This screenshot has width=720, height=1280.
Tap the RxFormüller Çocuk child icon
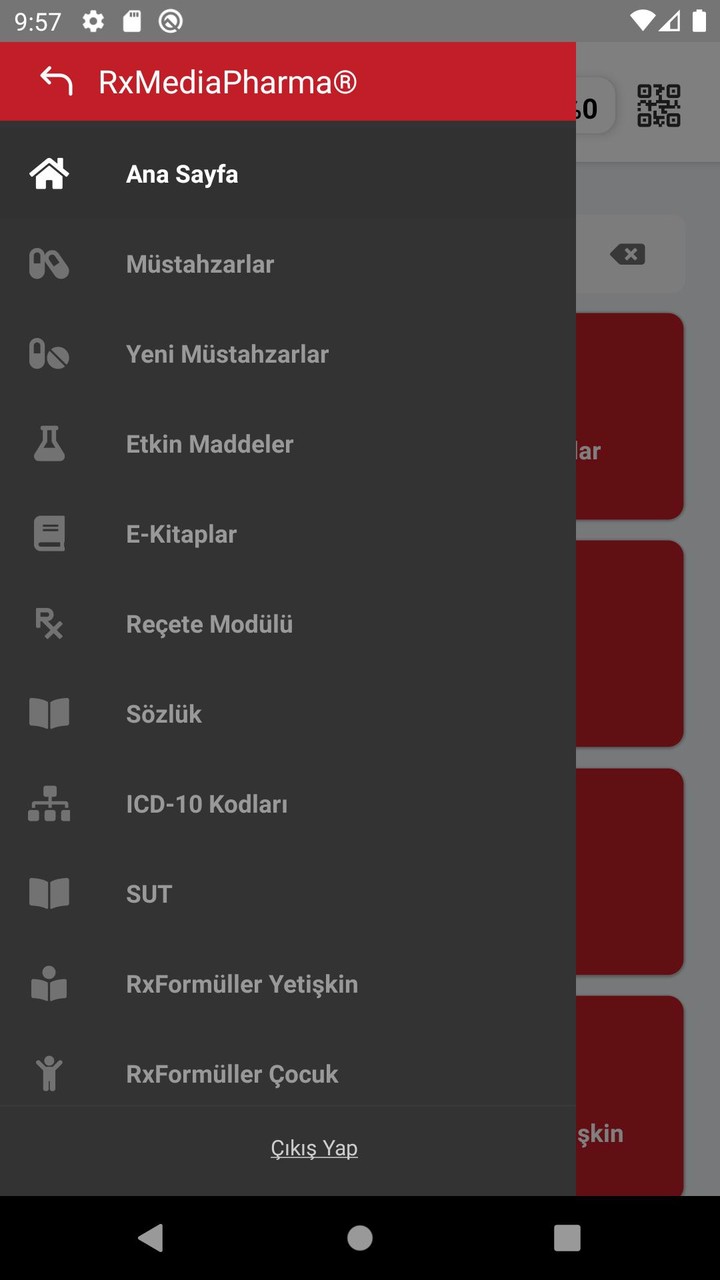click(49, 1073)
